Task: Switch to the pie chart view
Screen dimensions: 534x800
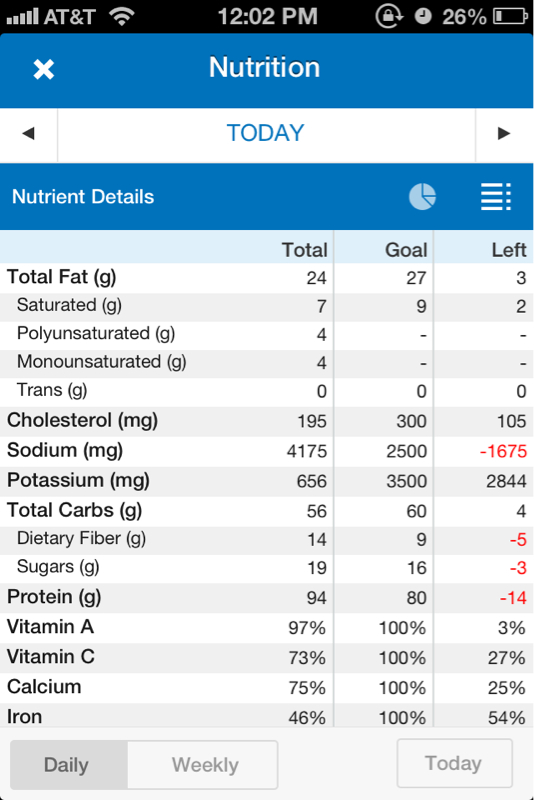Action: click(x=422, y=197)
